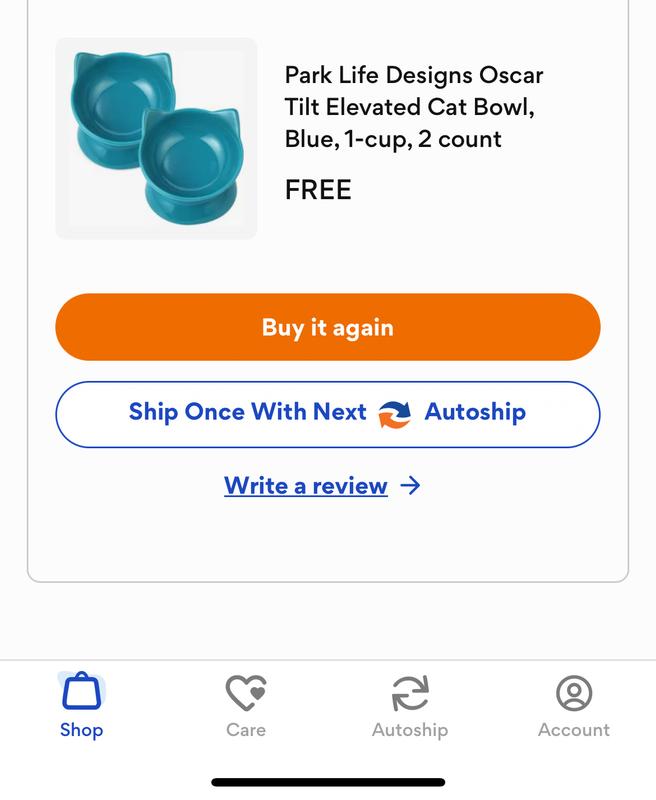The height and width of the screenshot is (800, 656).
Task: Open the Autoship tab
Action: pos(409,705)
